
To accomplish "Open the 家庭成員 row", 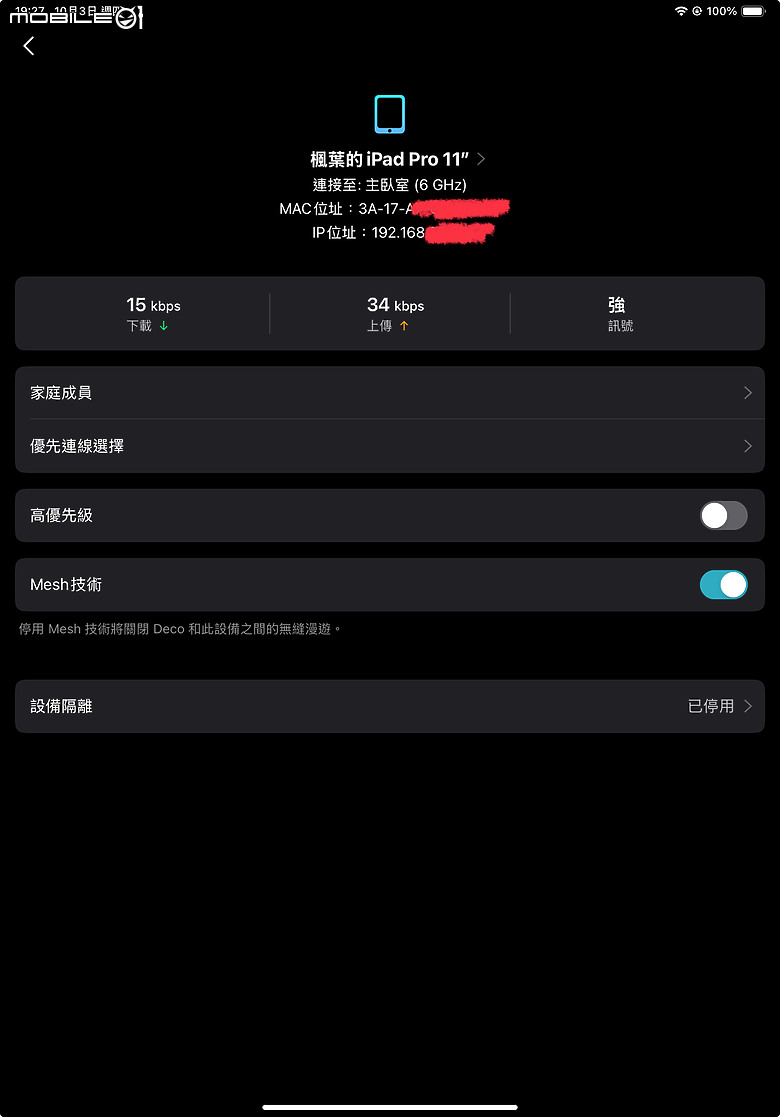I will (x=390, y=393).
